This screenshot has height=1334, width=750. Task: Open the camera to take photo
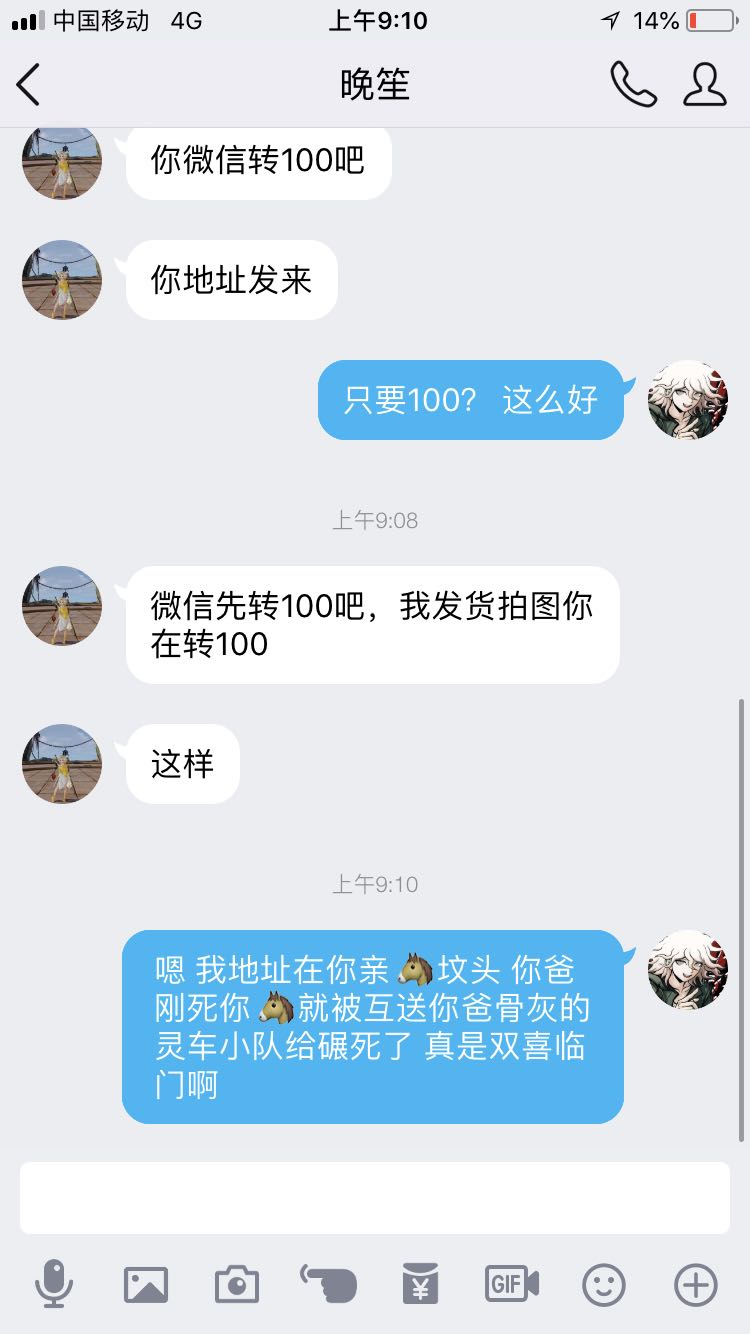(x=237, y=1284)
